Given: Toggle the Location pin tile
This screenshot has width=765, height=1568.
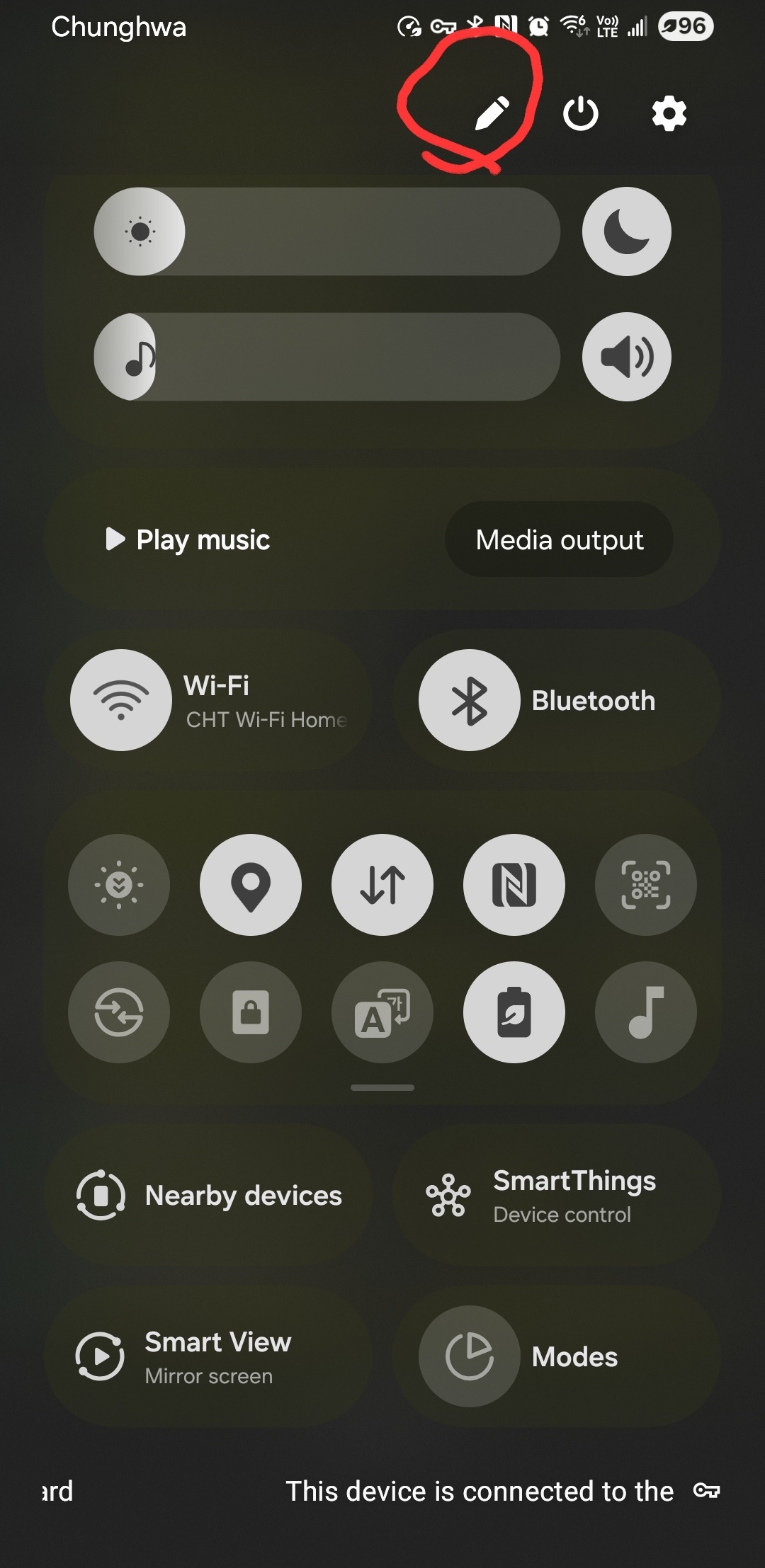Looking at the screenshot, I should click(251, 885).
